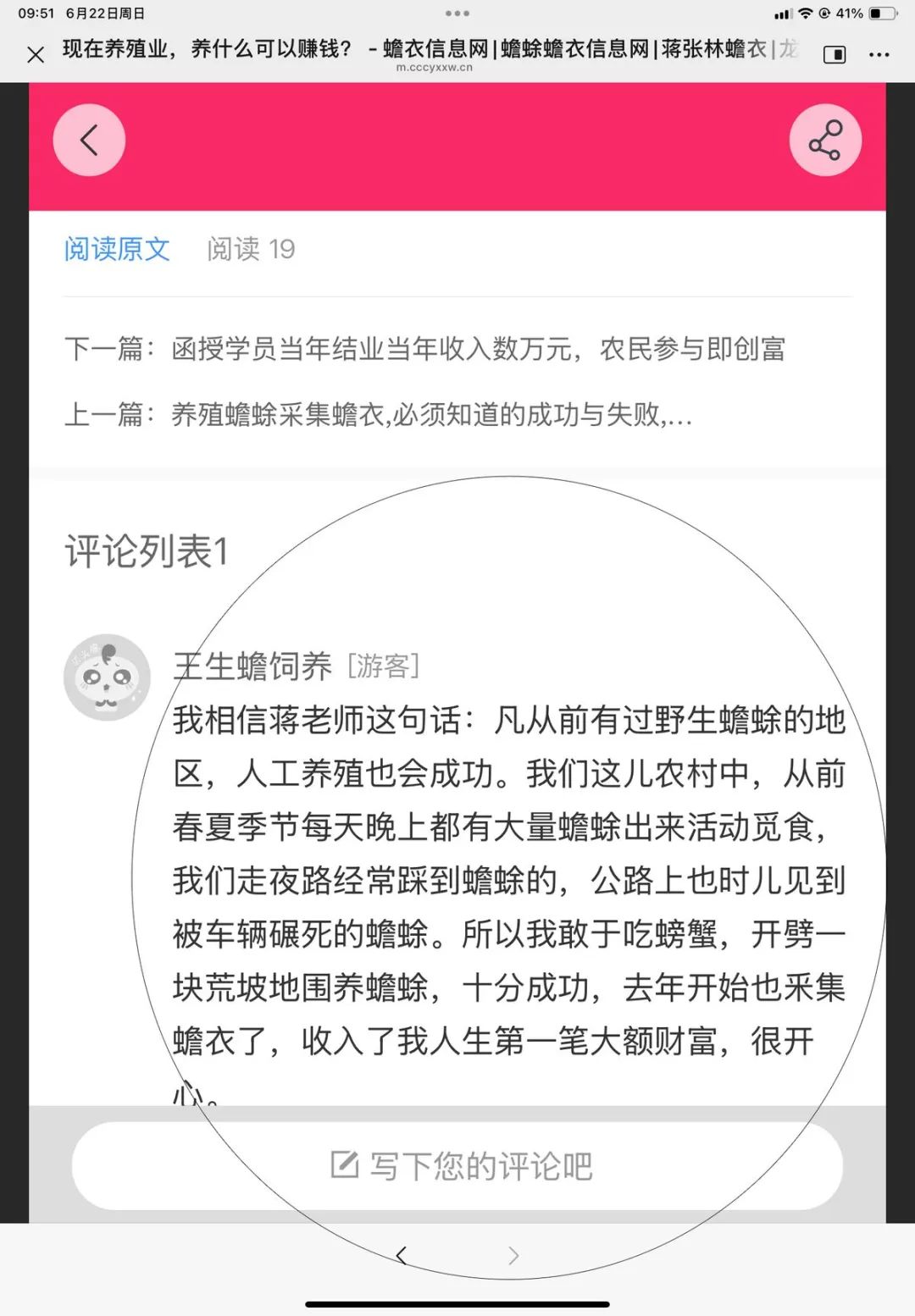Open next article 函授学员当年结业

(478, 349)
